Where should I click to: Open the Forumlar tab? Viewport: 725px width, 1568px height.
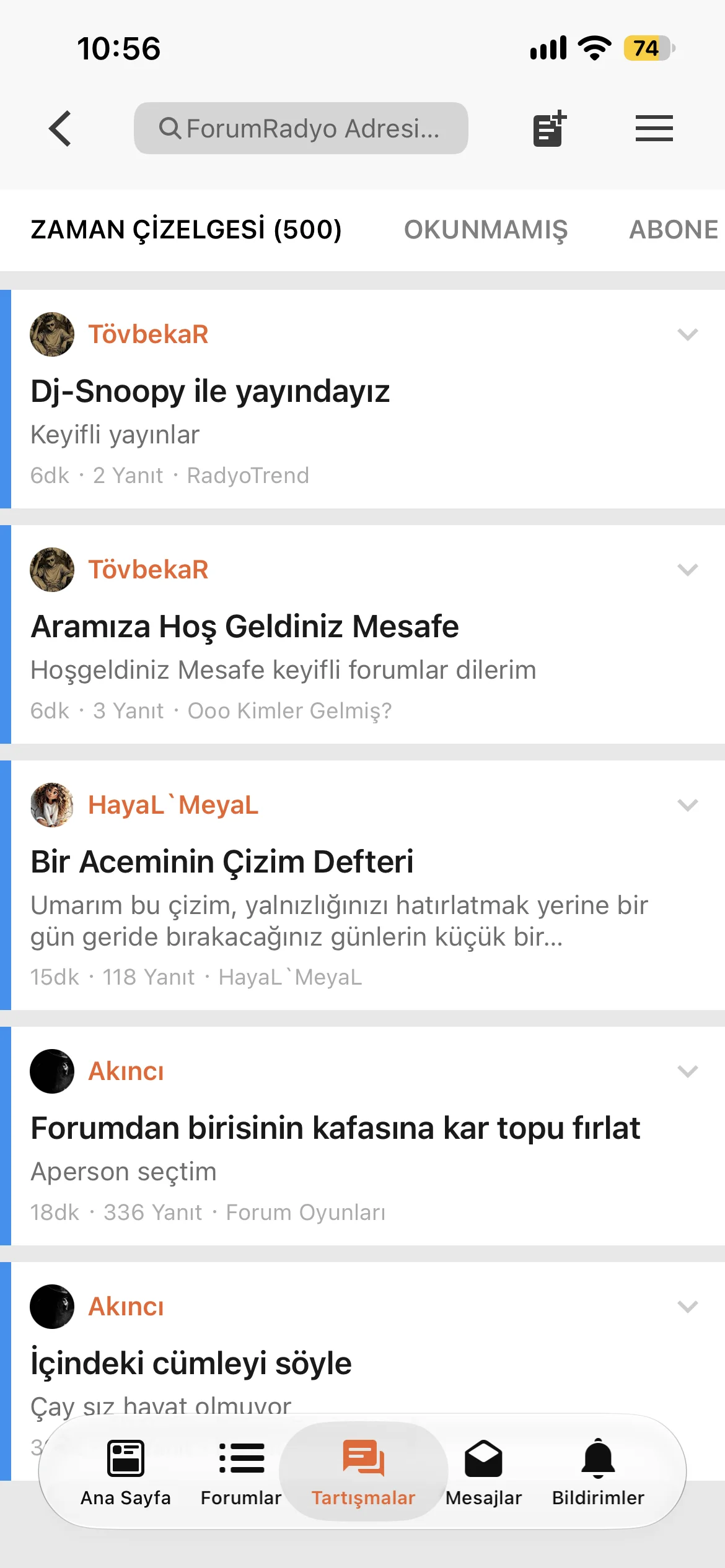point(241,1473)
